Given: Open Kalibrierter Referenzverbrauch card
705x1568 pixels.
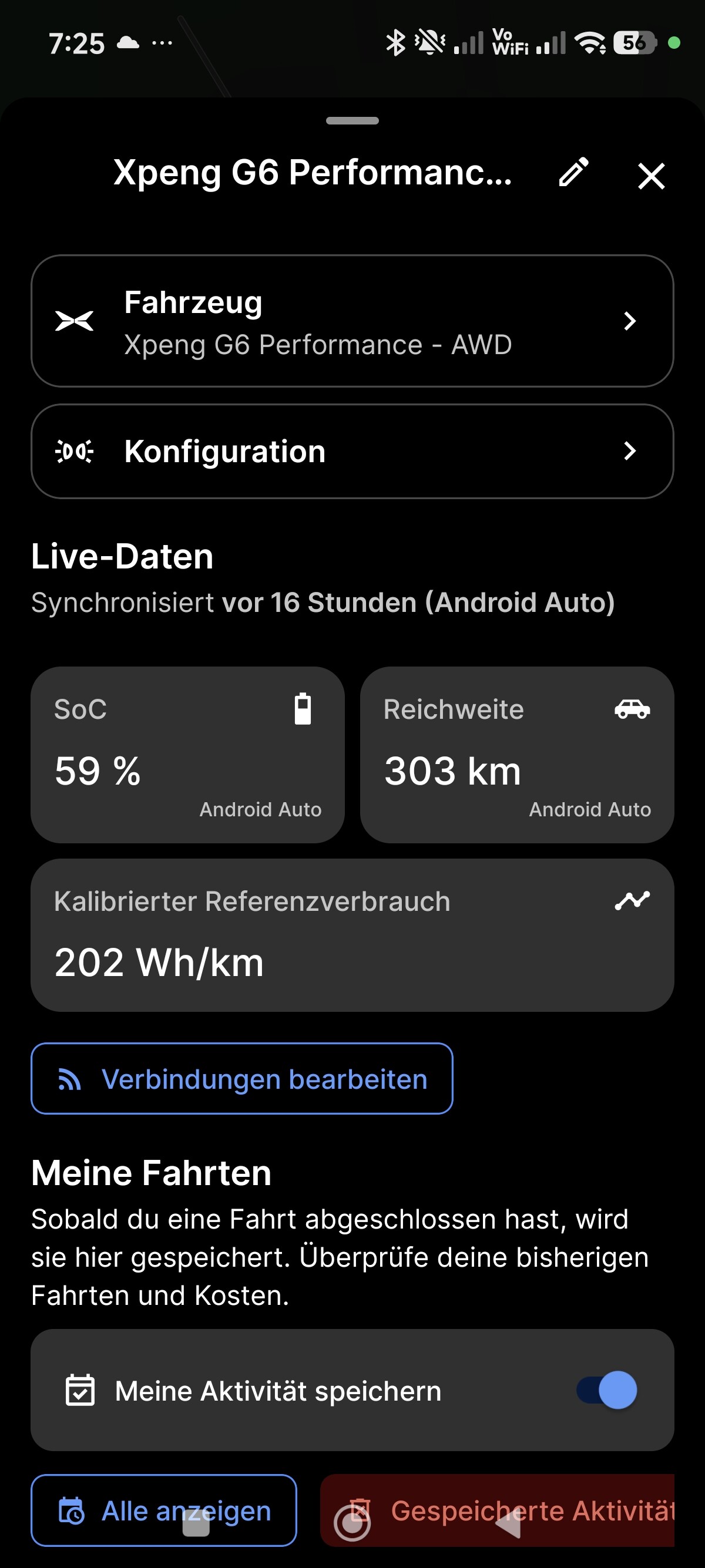Looking at the screenshot, I should 352,935.
